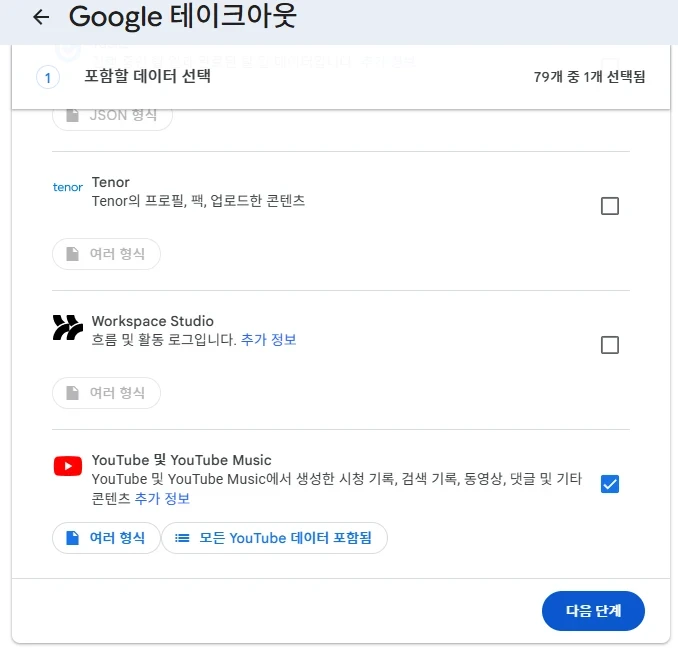Check the Tenor data checkbox
The height and width of the screenshot is (649, 678).
click(609, 206)
